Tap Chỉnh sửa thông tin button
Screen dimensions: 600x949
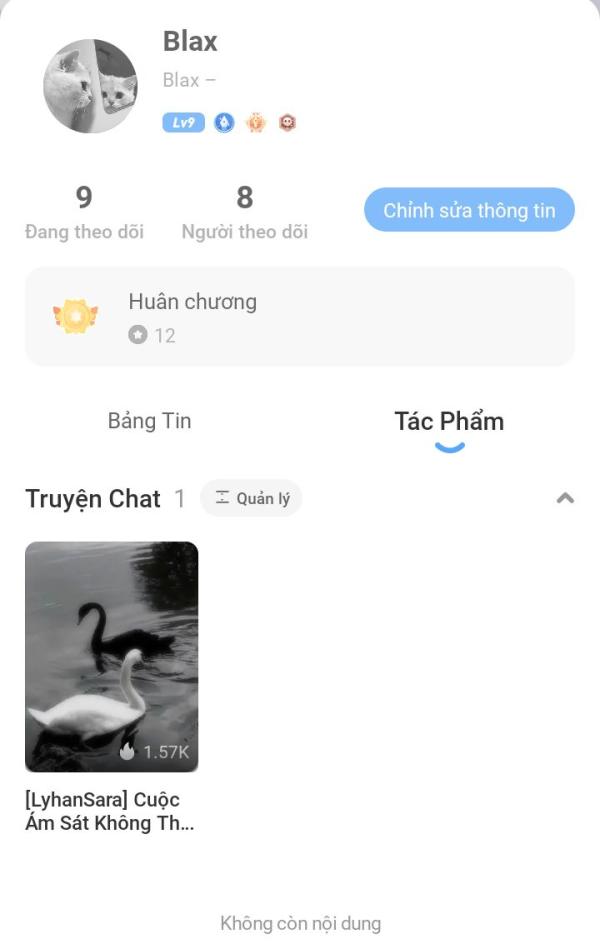click(x=469, y=210)
